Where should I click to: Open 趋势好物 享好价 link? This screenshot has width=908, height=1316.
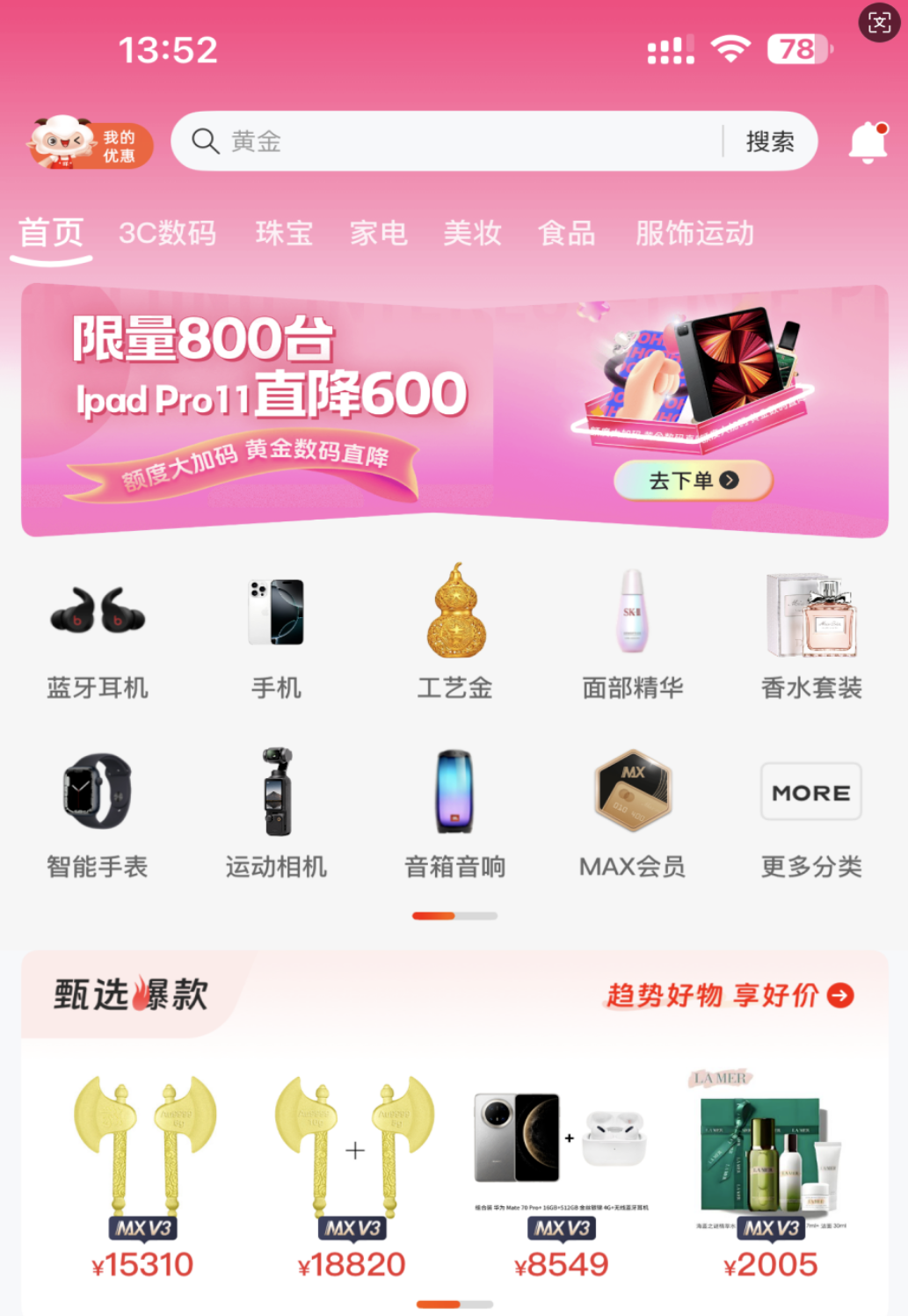click(730, 995)
